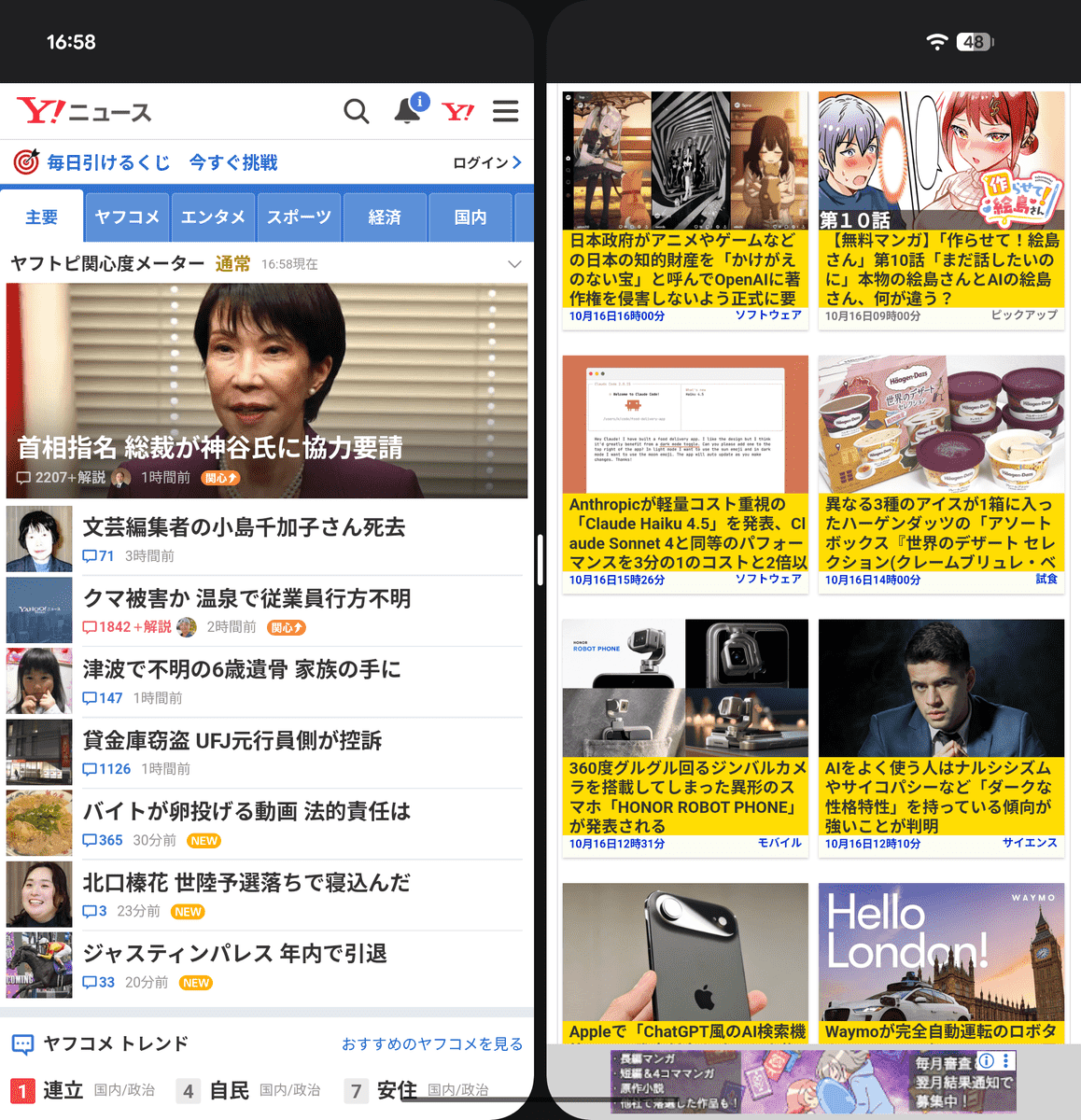Open the 毎日引けるくじ banner
The image size is (1081, 1120).
click(146, 162)
